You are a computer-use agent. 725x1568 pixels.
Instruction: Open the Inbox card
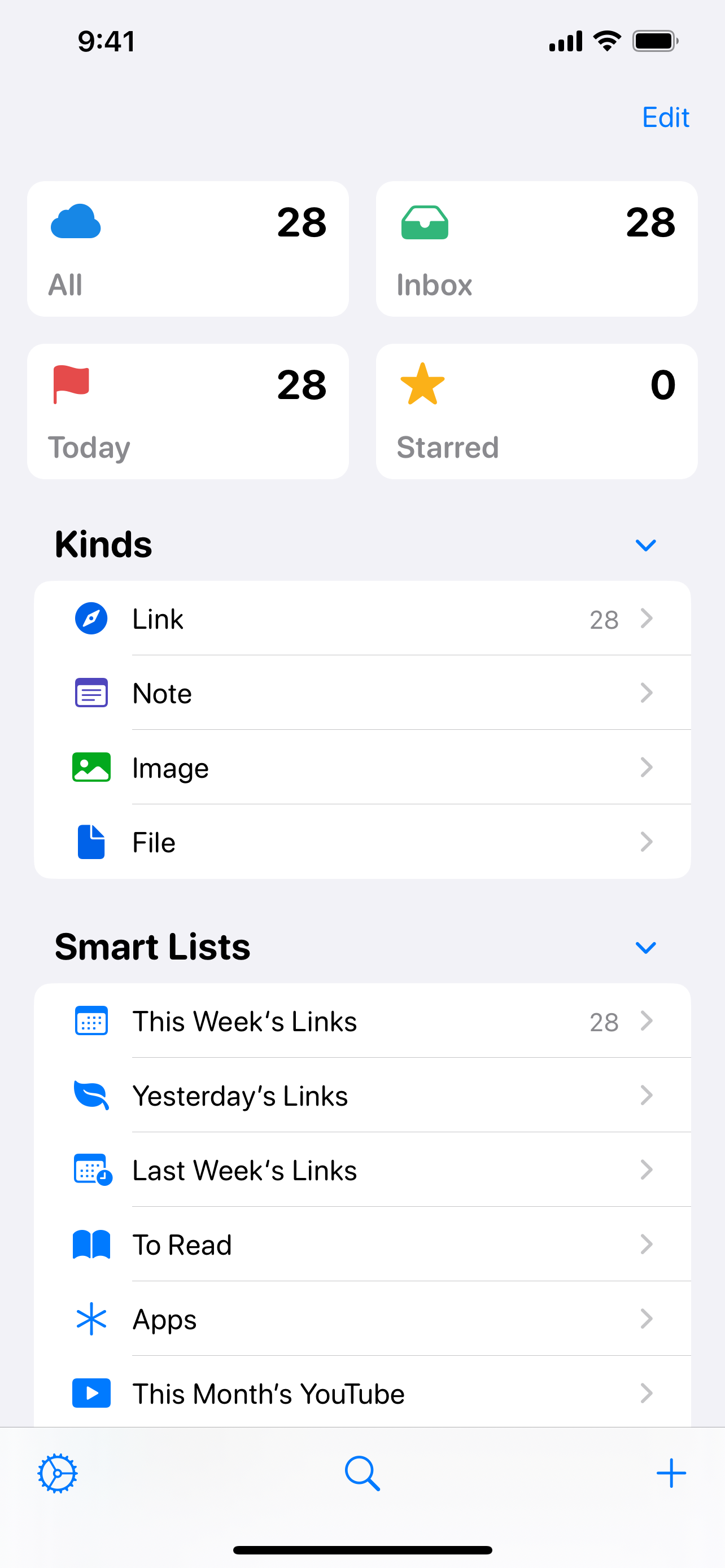tap(536, 249)
